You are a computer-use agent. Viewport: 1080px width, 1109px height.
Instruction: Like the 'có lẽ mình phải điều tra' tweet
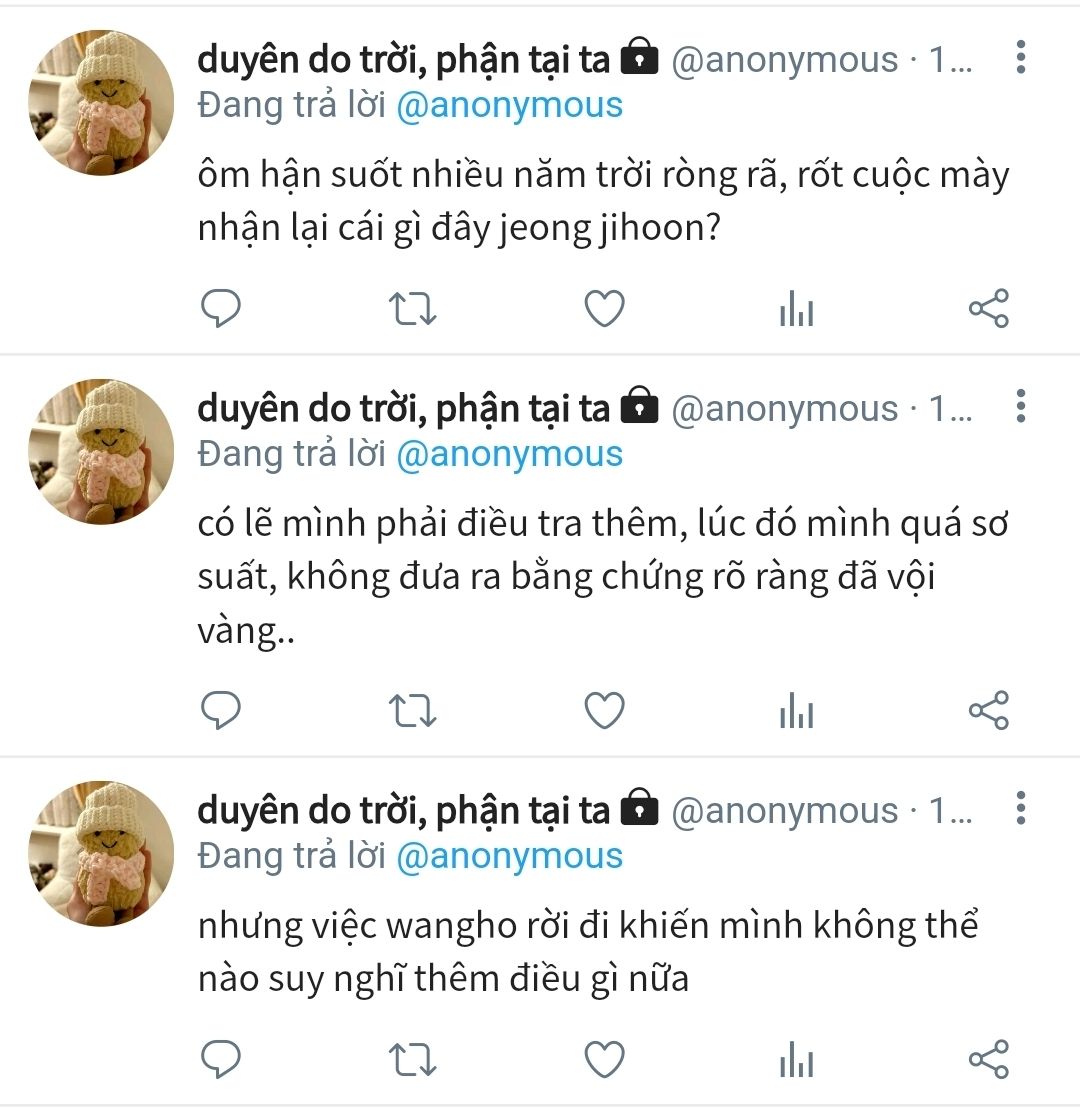click(604, 710)
